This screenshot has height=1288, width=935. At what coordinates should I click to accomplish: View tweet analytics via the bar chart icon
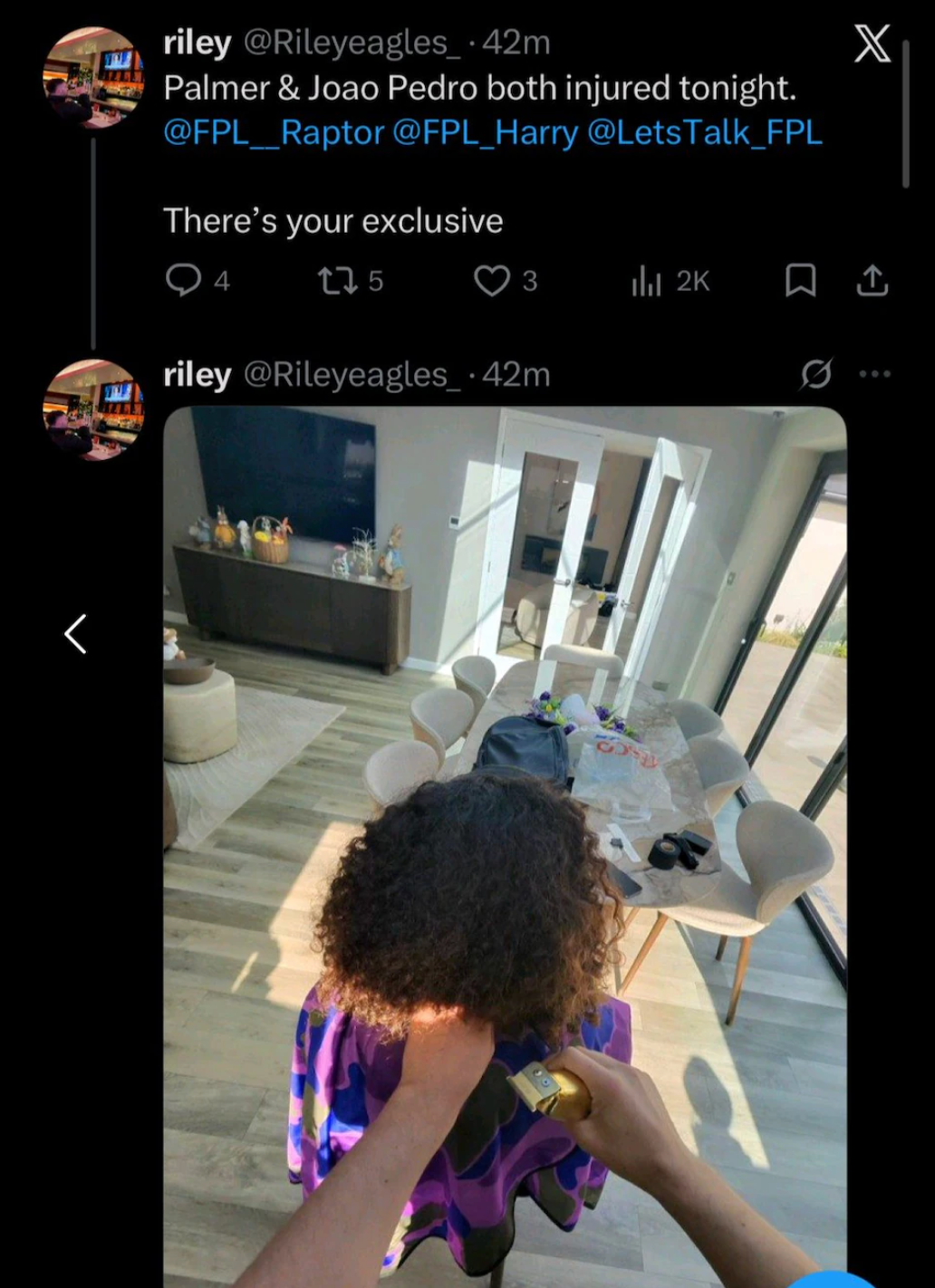(647, 281)
